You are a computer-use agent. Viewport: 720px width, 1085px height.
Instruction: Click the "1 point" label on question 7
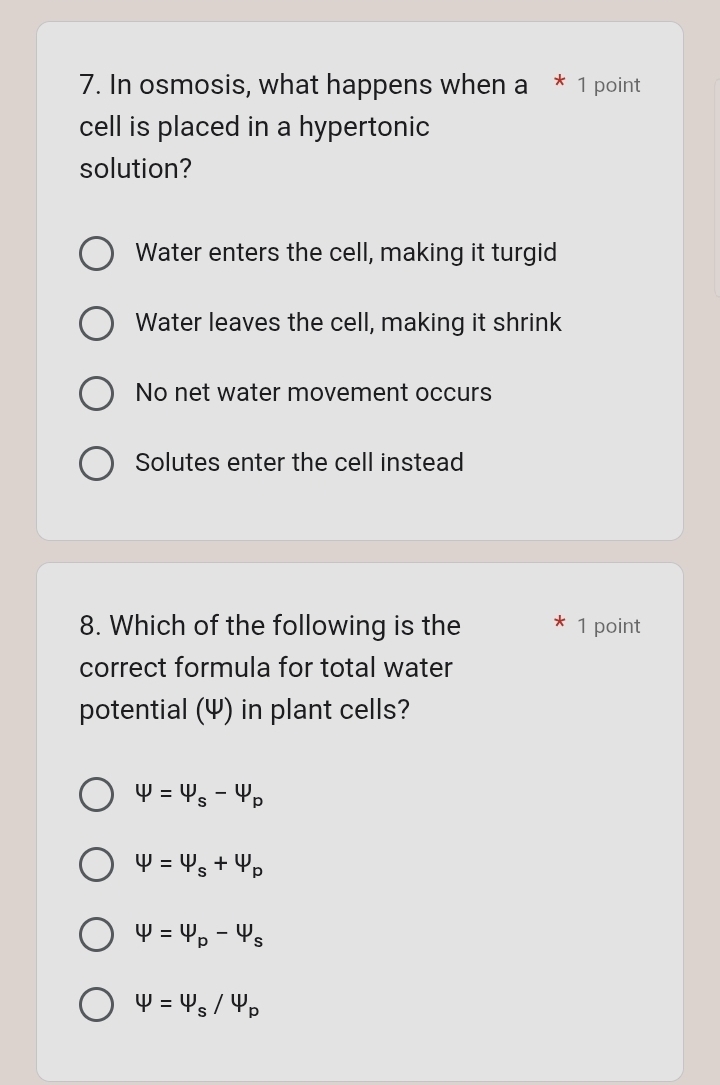(608, 85)
